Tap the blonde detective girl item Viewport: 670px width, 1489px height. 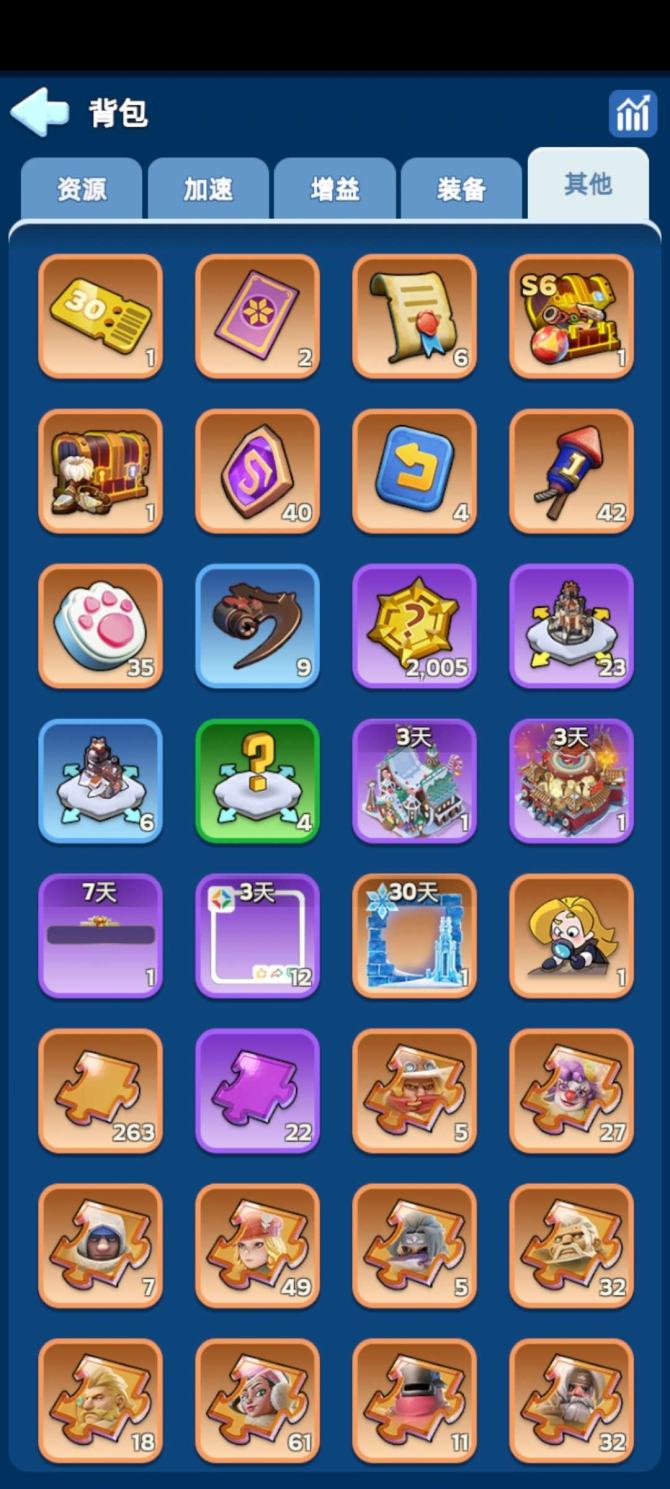click(x=571, y=936)
